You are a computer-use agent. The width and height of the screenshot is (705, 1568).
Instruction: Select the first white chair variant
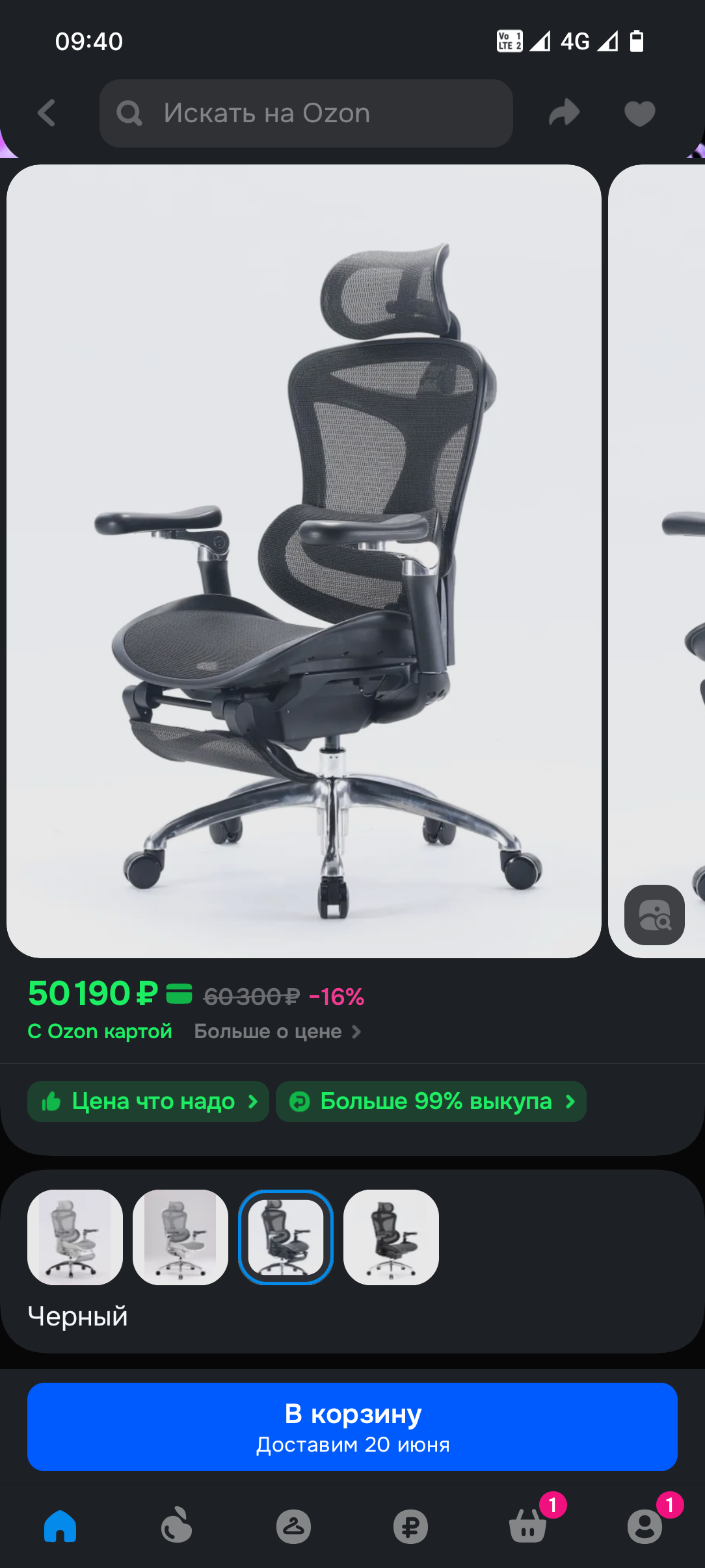click(x=75, y=1237)
